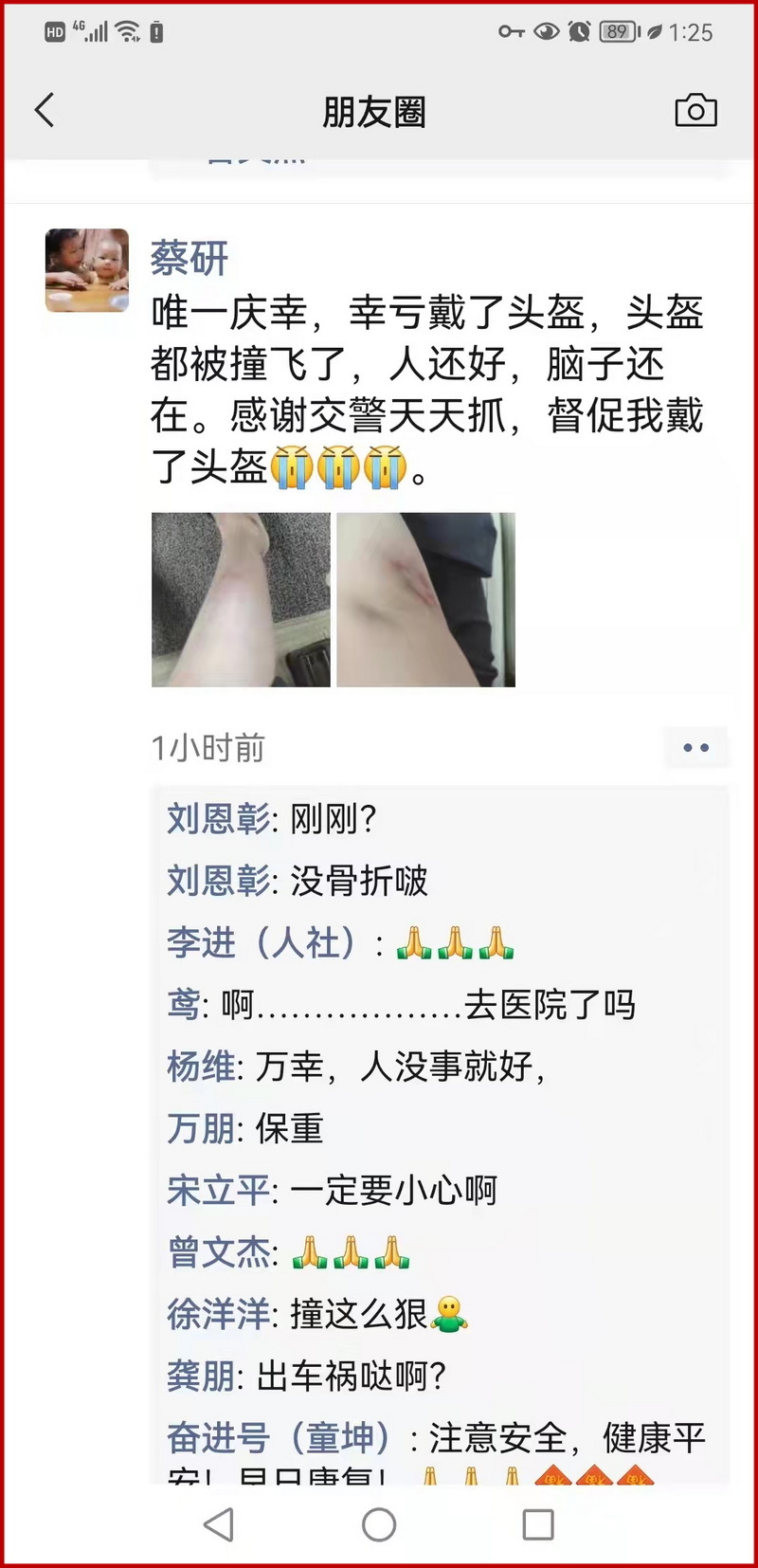View the second injury photo
The image size is (758, 1568).
425,599
